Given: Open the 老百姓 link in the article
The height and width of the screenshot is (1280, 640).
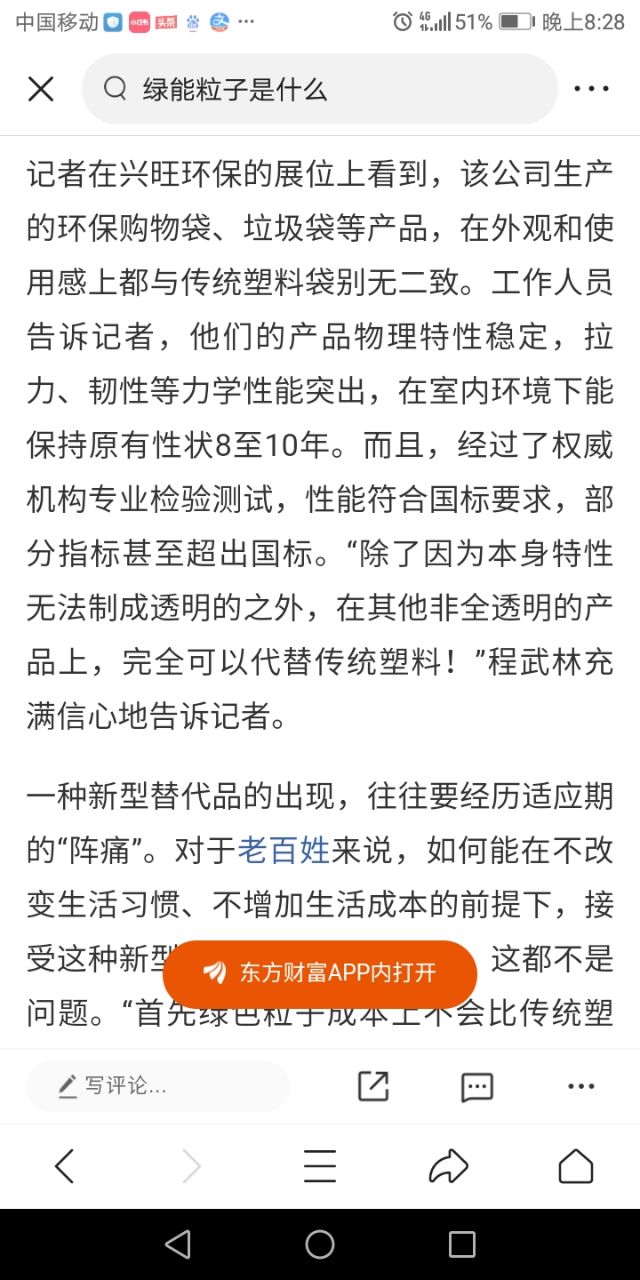Looking at the screenshot, I should [284, 851].
